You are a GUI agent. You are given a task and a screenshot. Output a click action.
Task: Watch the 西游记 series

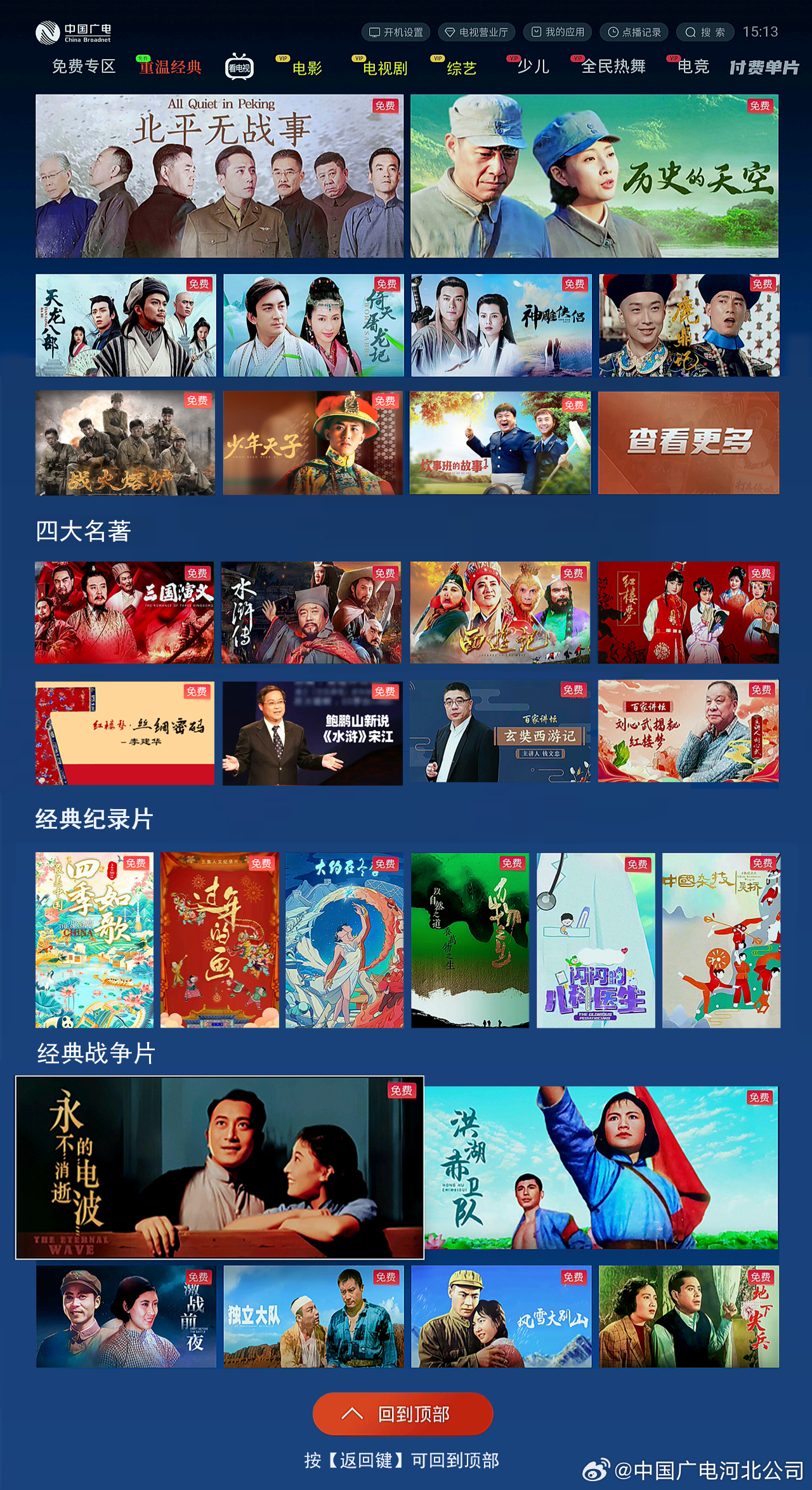500,612
